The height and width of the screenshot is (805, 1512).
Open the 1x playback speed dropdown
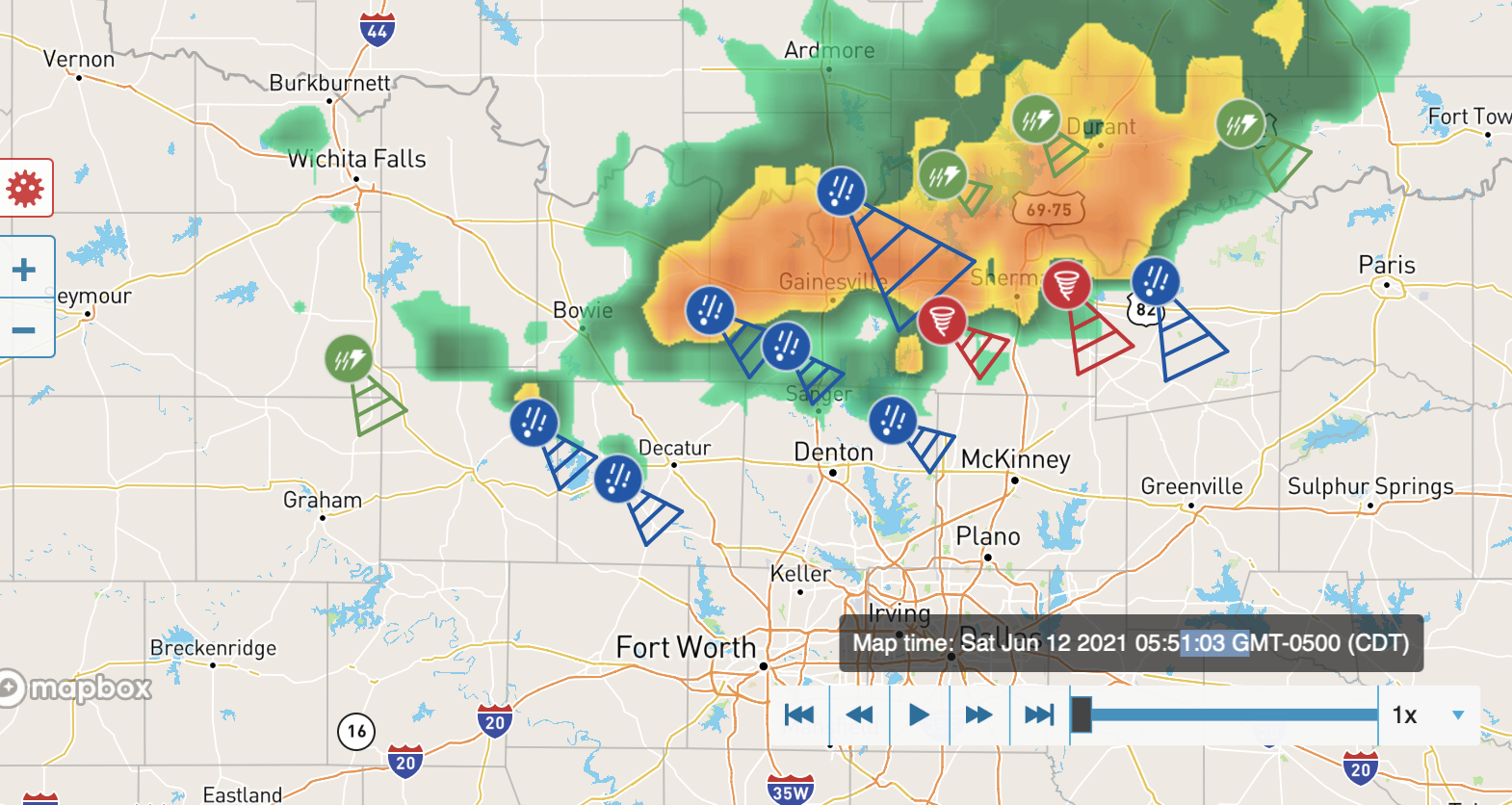click(1429, 714)
